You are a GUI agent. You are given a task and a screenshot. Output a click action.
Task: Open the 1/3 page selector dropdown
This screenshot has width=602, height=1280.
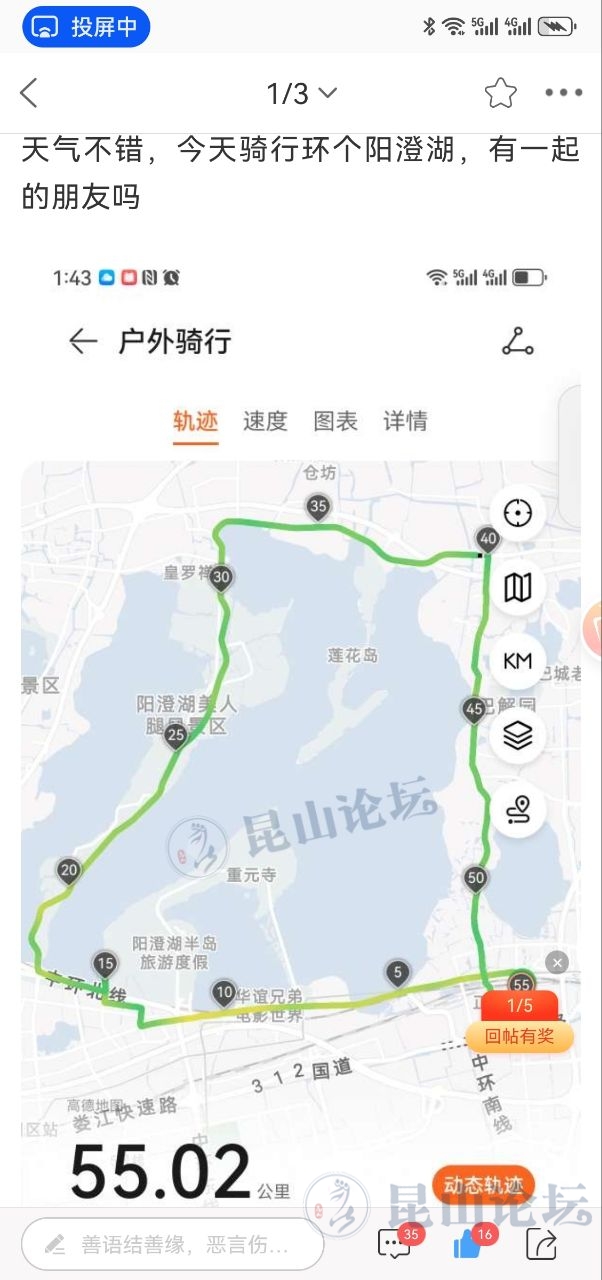301,94
